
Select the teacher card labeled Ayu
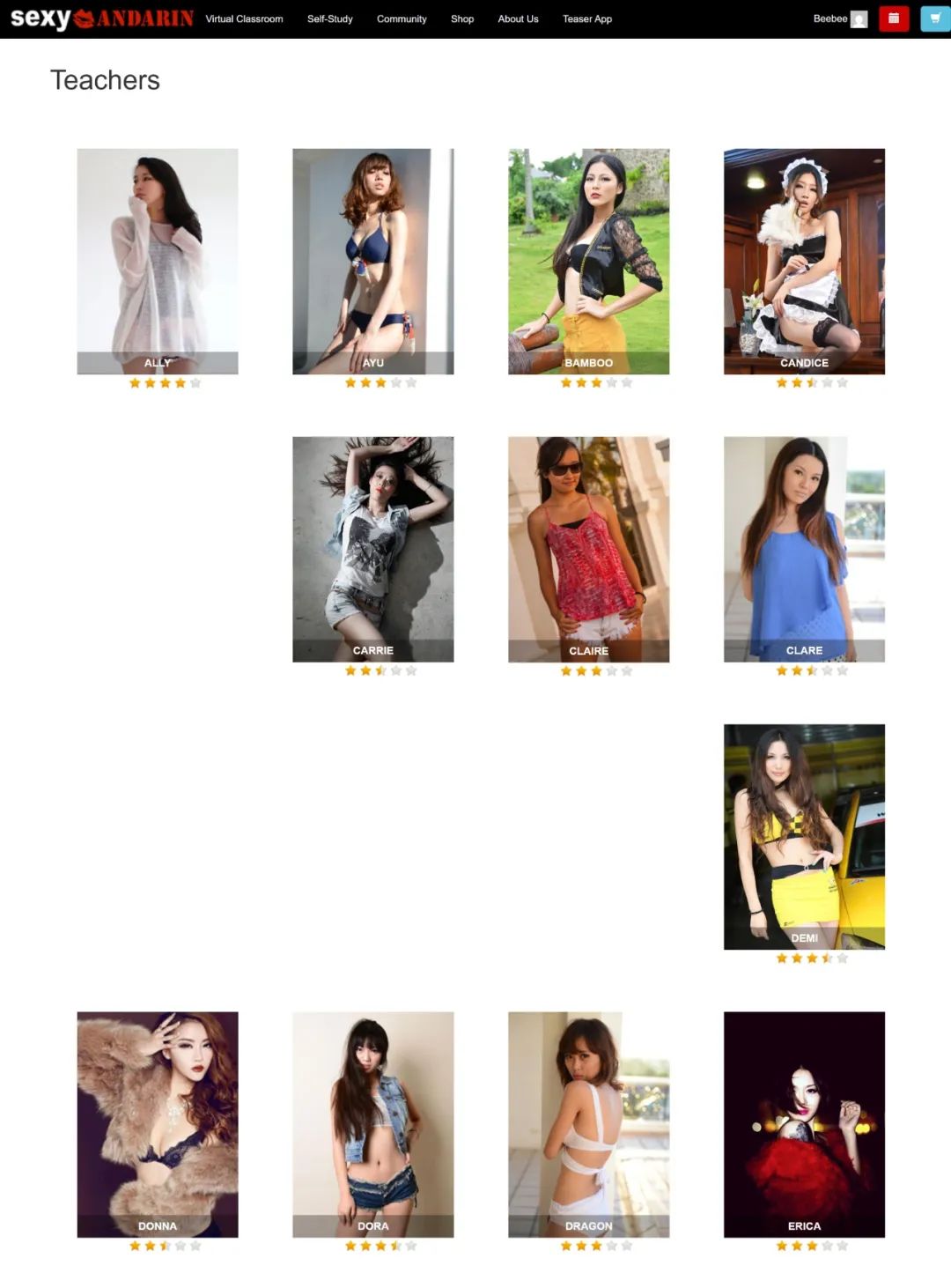pos(372,261)
